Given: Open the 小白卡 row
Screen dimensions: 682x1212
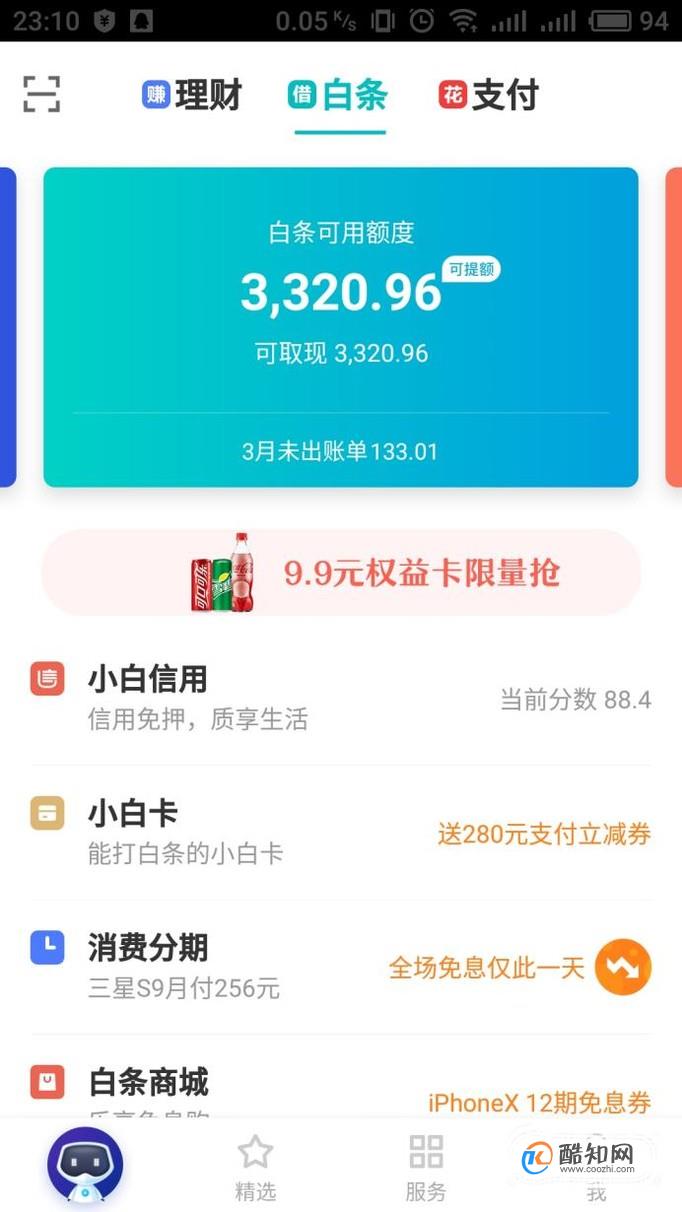Looking at the screenshot, I should [x=340, y=832].
